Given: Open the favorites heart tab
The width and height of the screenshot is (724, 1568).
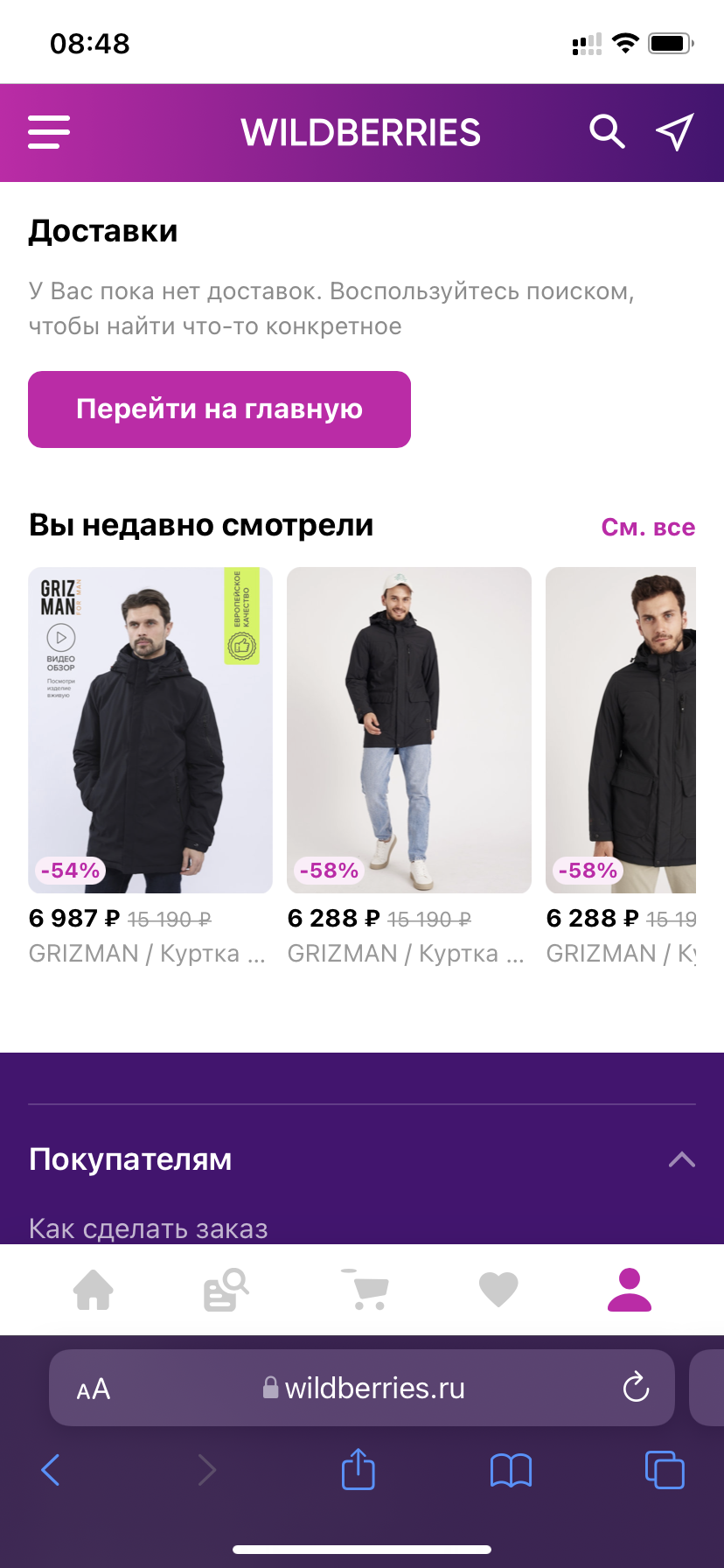Looking at the screenshot, I should coord(499,1290).
